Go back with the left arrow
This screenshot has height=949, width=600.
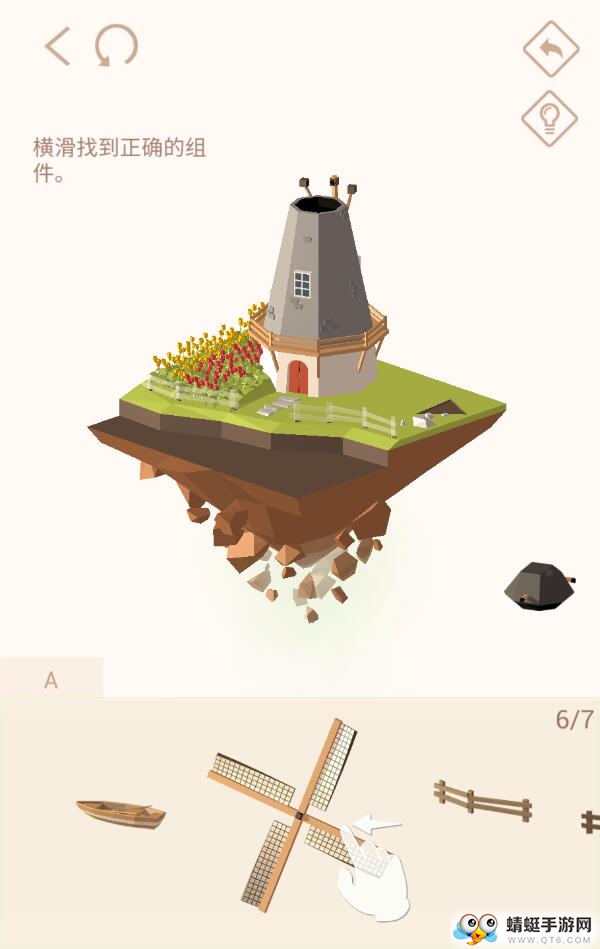pos(58,46)
